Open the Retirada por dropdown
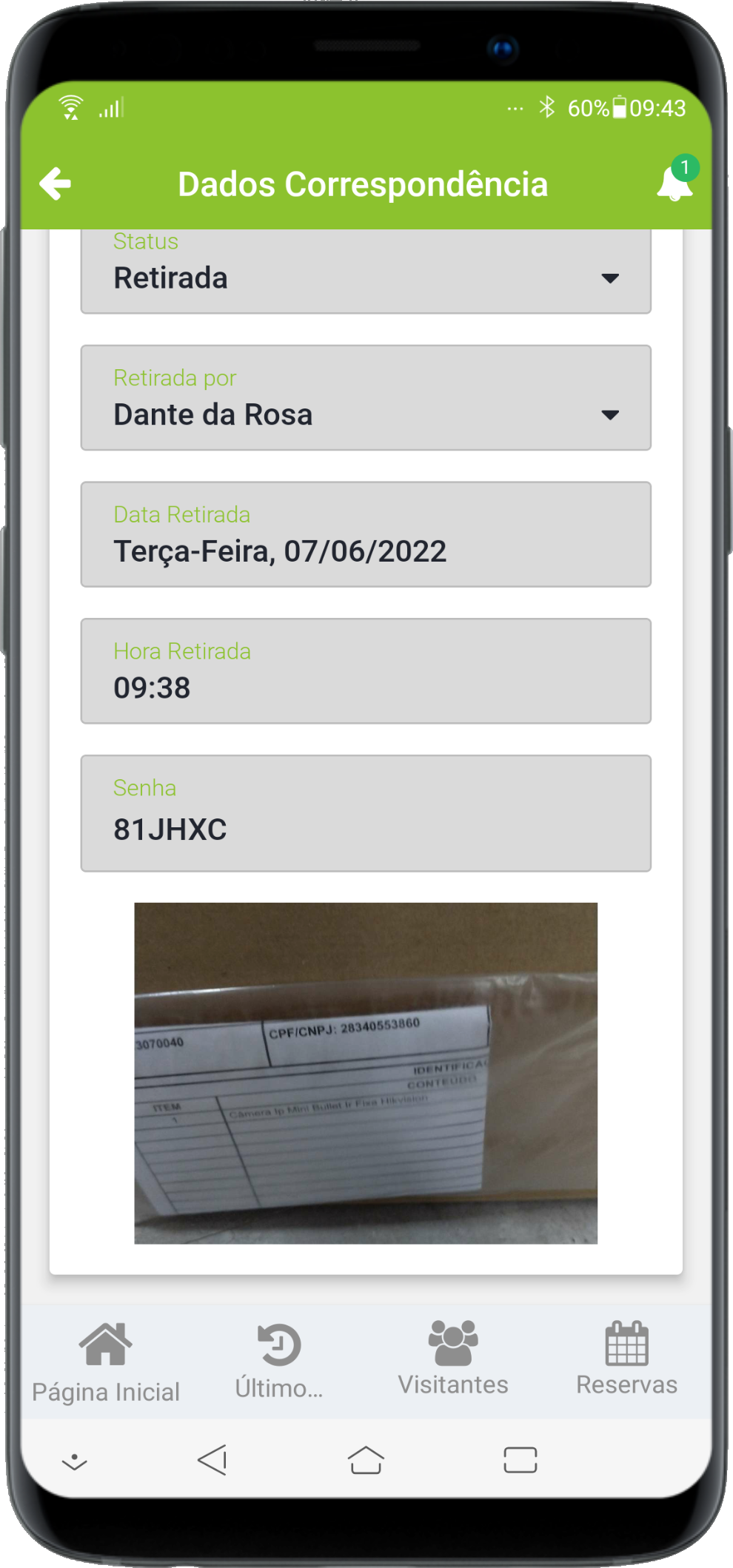 [366, 398]
